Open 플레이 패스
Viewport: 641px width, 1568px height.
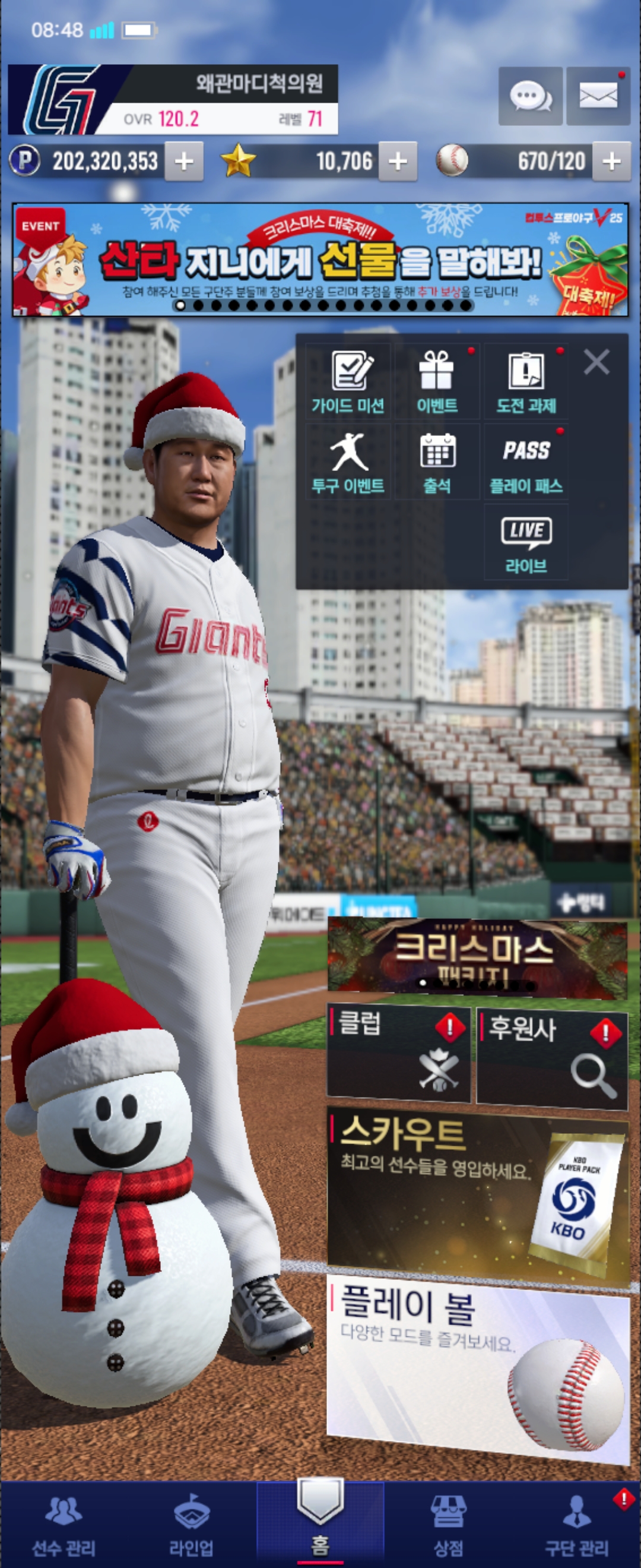pyautogui.click(x=526, y=463)
